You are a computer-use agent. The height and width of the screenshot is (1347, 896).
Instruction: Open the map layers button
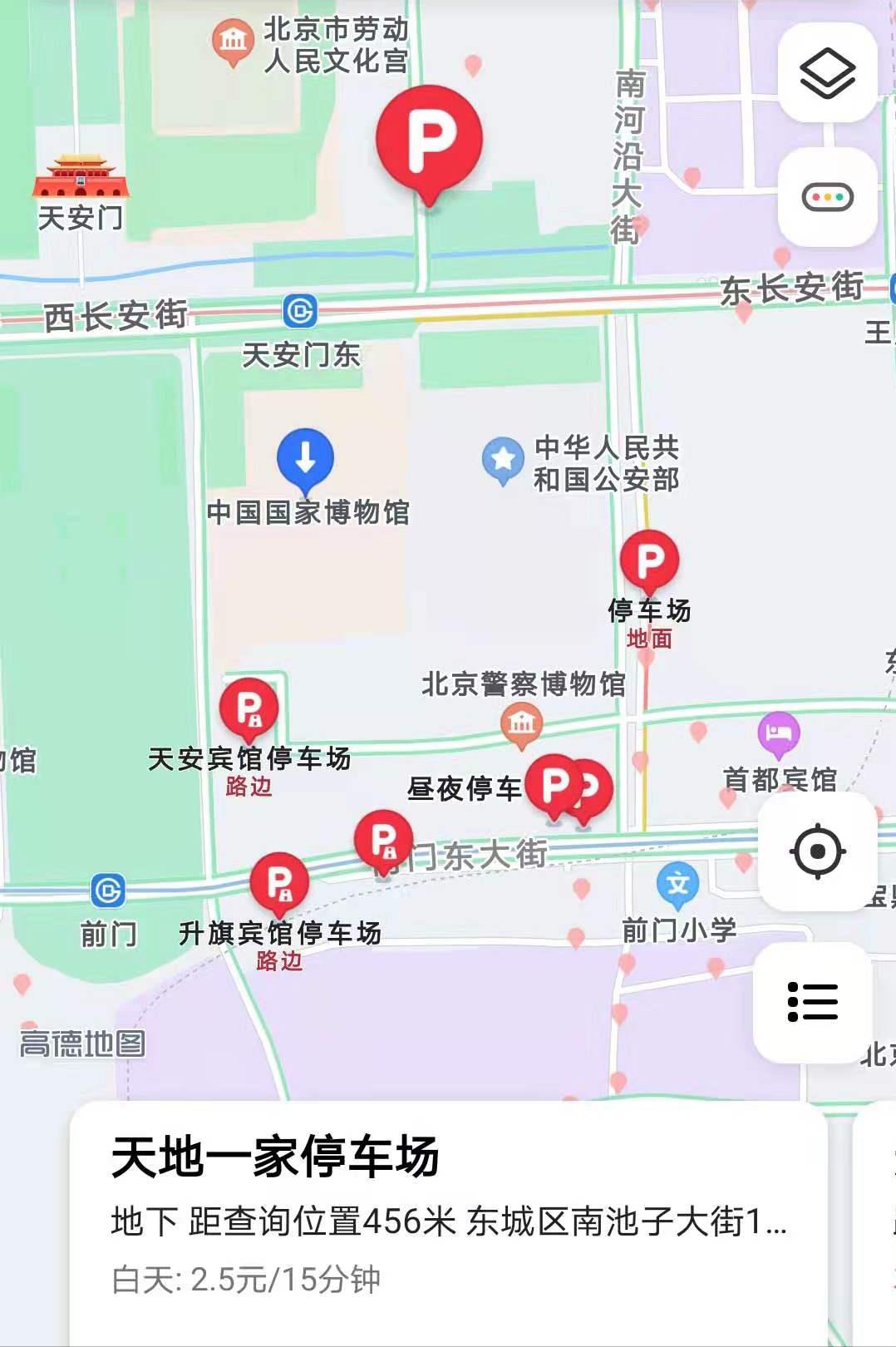click(827, 74)
